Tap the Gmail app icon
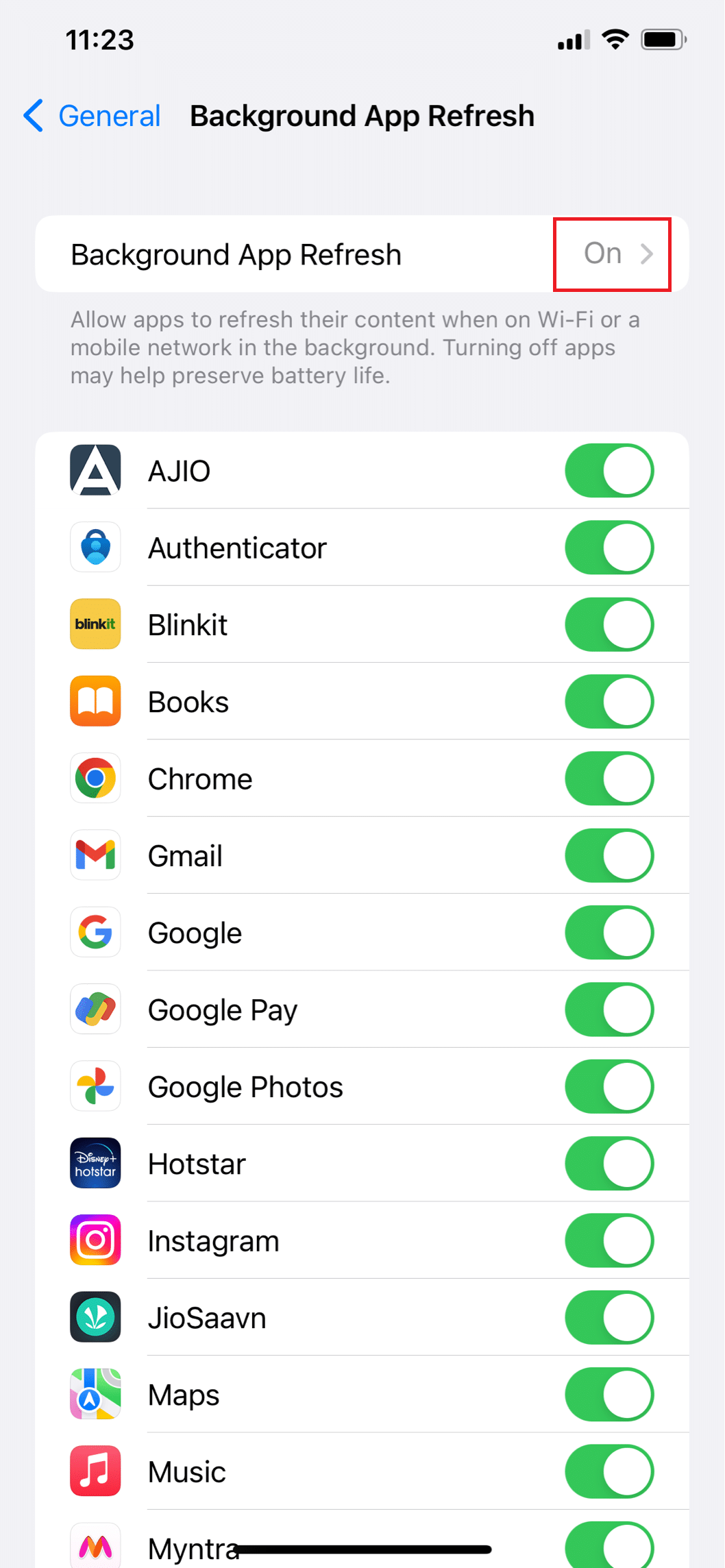 [95, 855]
